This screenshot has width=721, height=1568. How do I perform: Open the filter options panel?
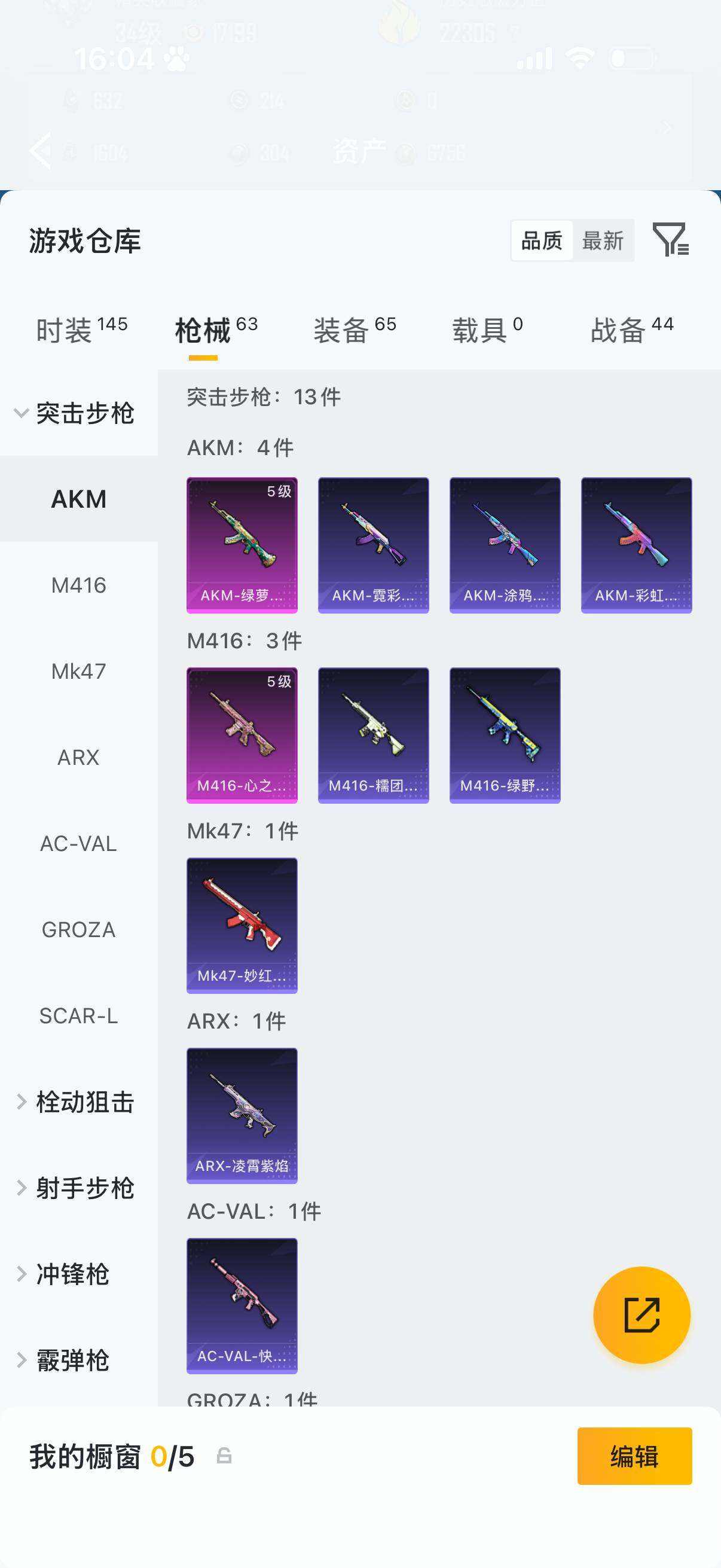pyautogui.click(x=671, y=242)
